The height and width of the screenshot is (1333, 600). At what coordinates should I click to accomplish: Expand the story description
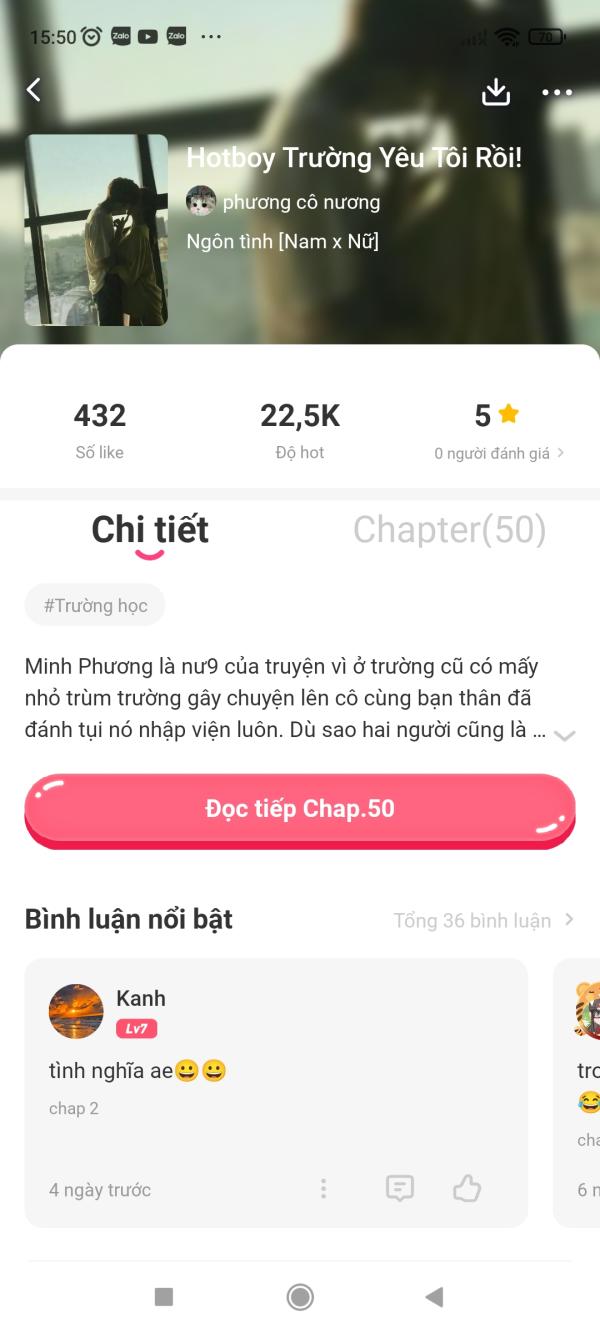click(x=565, y=735)
